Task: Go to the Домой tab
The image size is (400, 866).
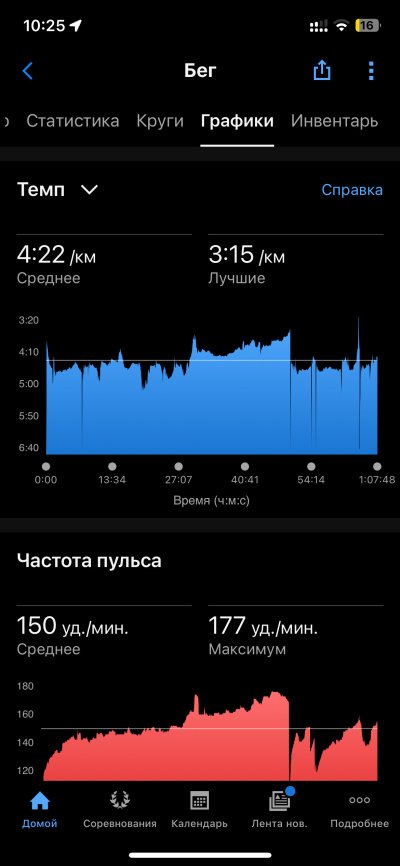Action: tap(39, 810)
